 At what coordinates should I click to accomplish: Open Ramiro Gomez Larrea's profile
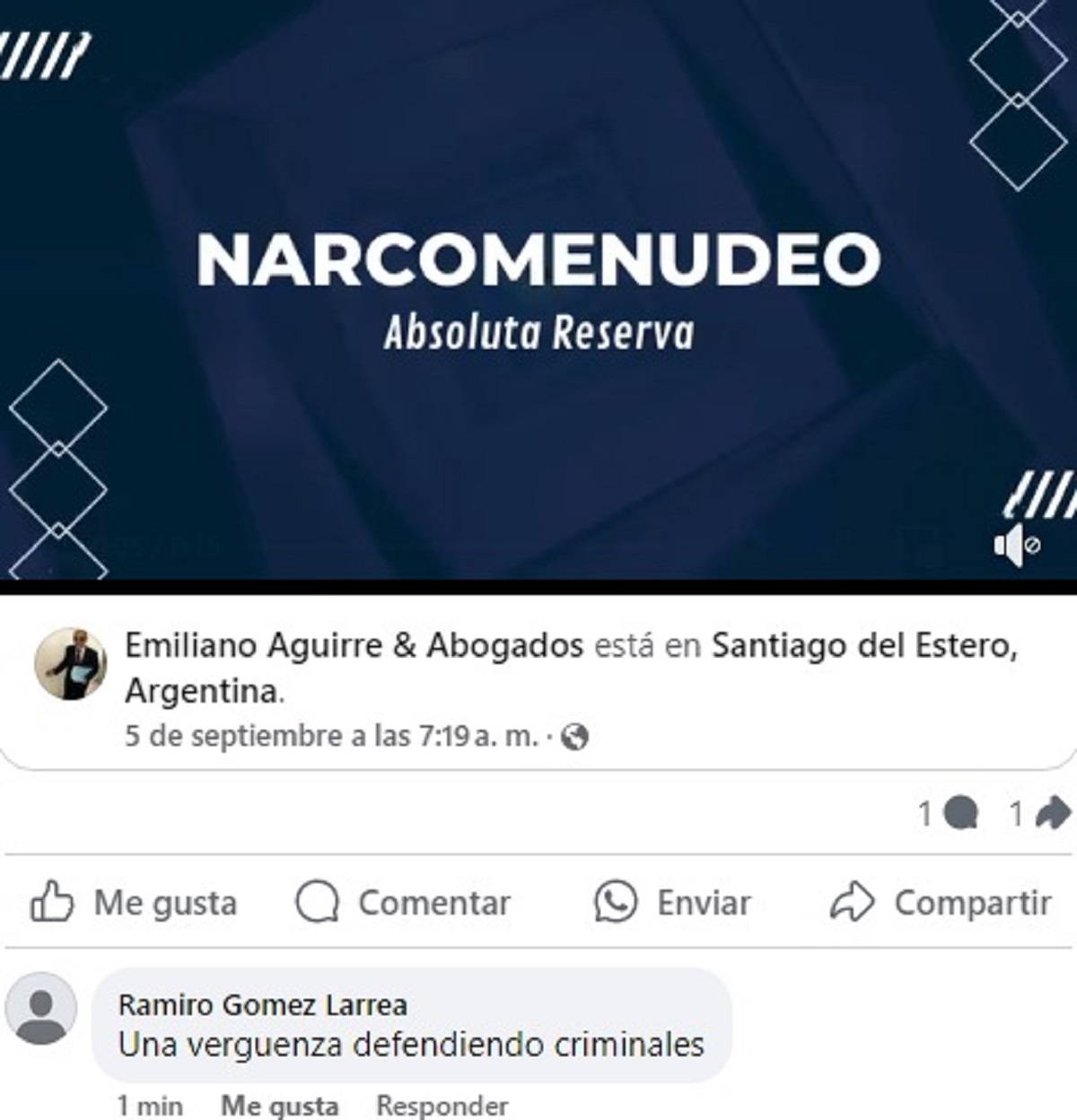(262, 1004)
